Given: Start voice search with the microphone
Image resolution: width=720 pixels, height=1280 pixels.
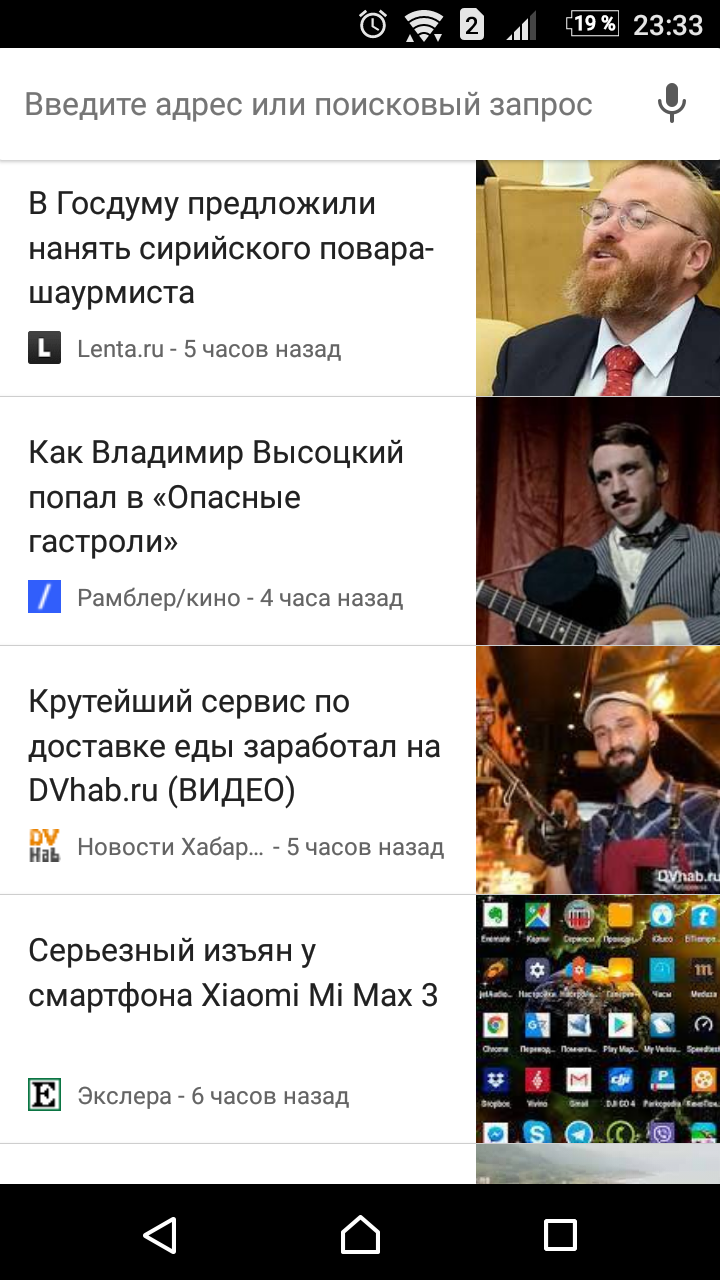Looking at the screenshot, I should click(x=672, y=104).
